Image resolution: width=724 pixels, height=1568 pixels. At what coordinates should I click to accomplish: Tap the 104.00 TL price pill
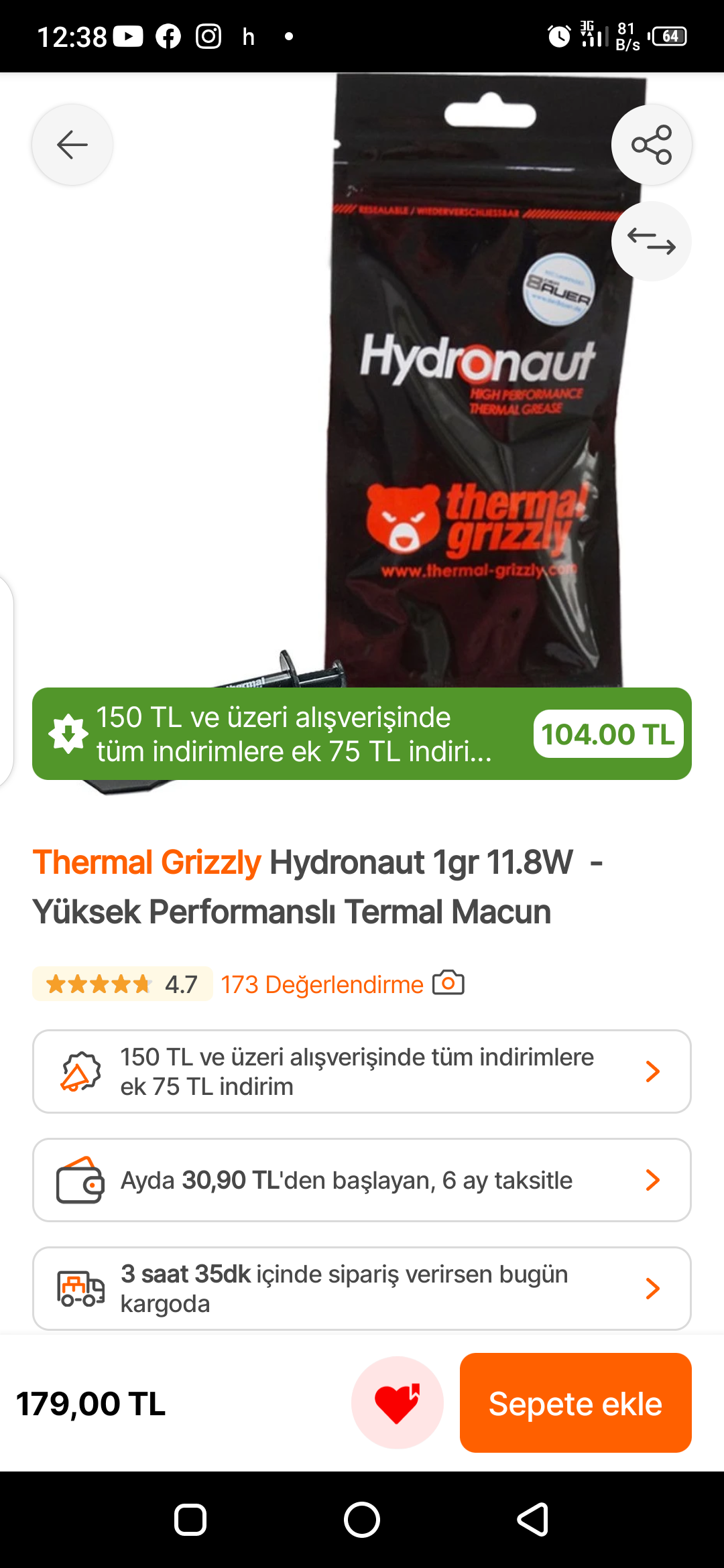pos(607,734)
